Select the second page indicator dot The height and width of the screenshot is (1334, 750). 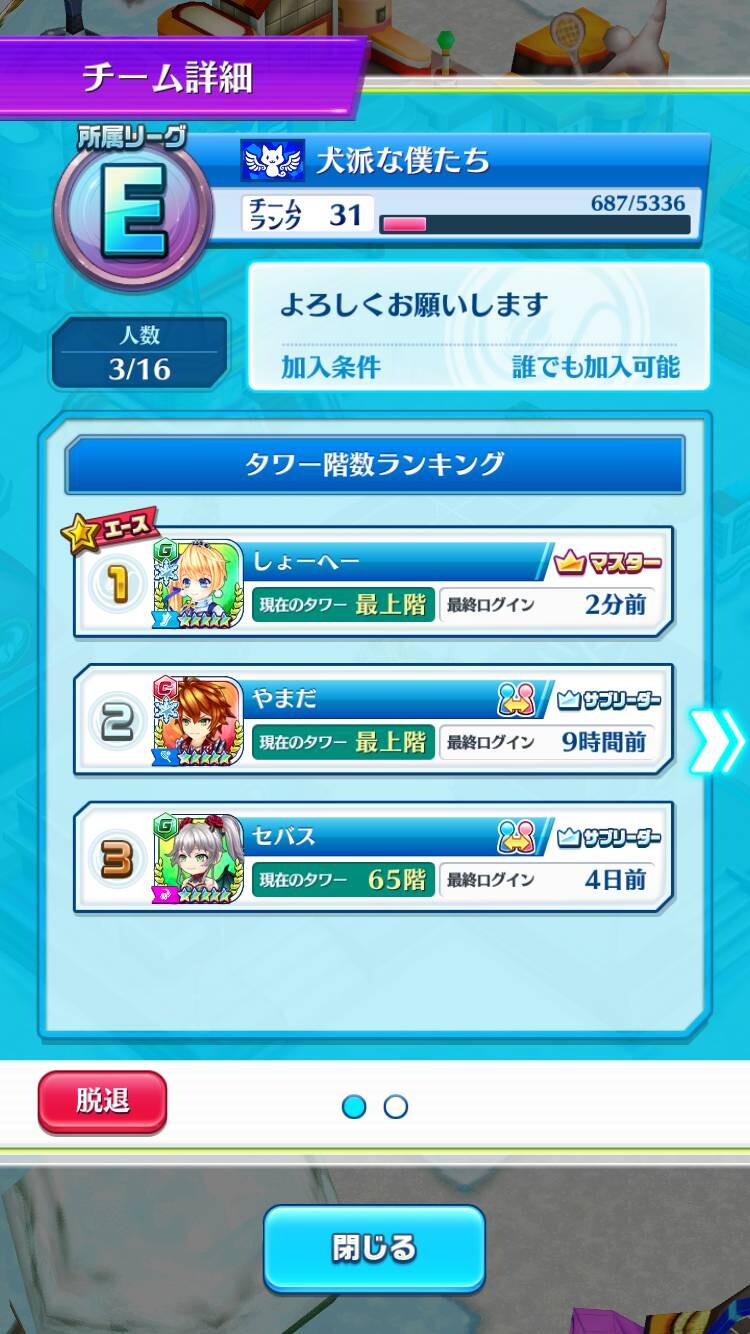[396, 1107]
